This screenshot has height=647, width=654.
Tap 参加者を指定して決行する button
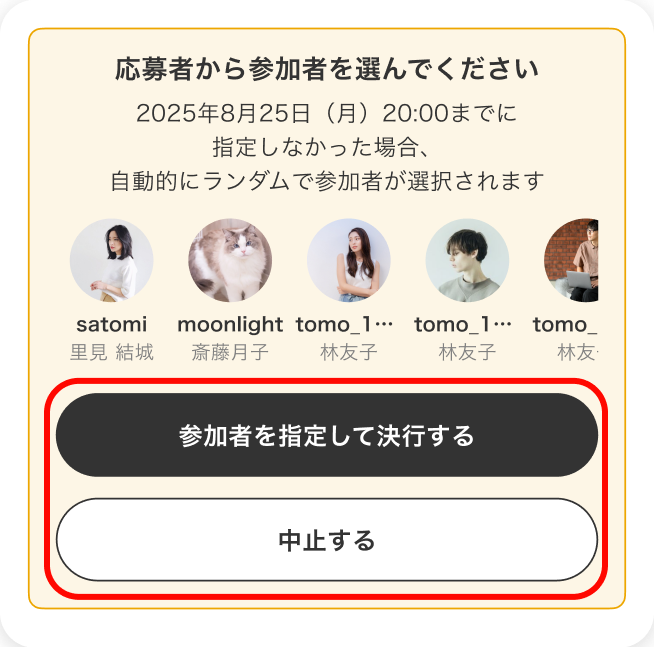326,436
